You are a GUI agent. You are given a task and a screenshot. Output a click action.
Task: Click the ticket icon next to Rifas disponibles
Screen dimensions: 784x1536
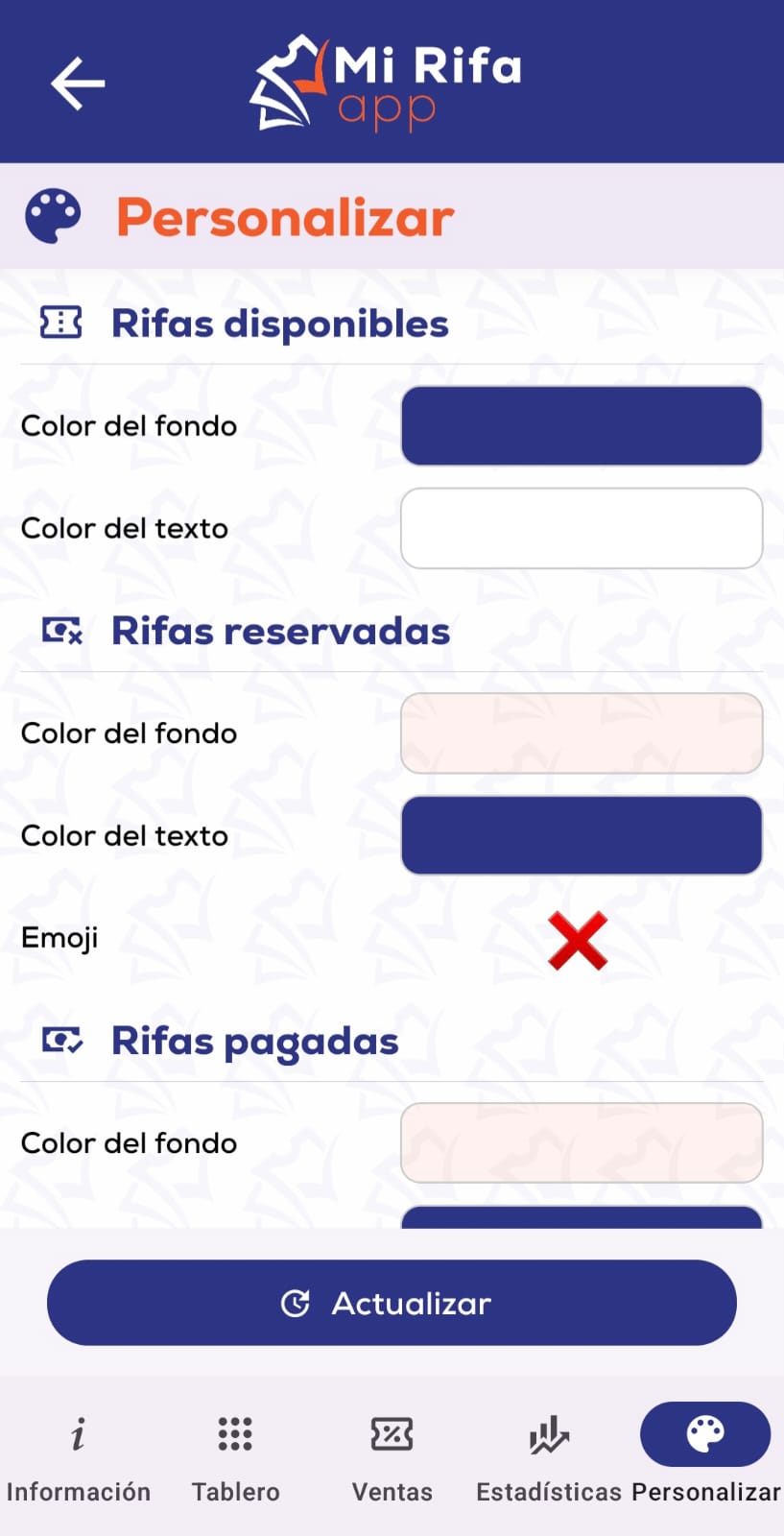[x=60, y=323]
